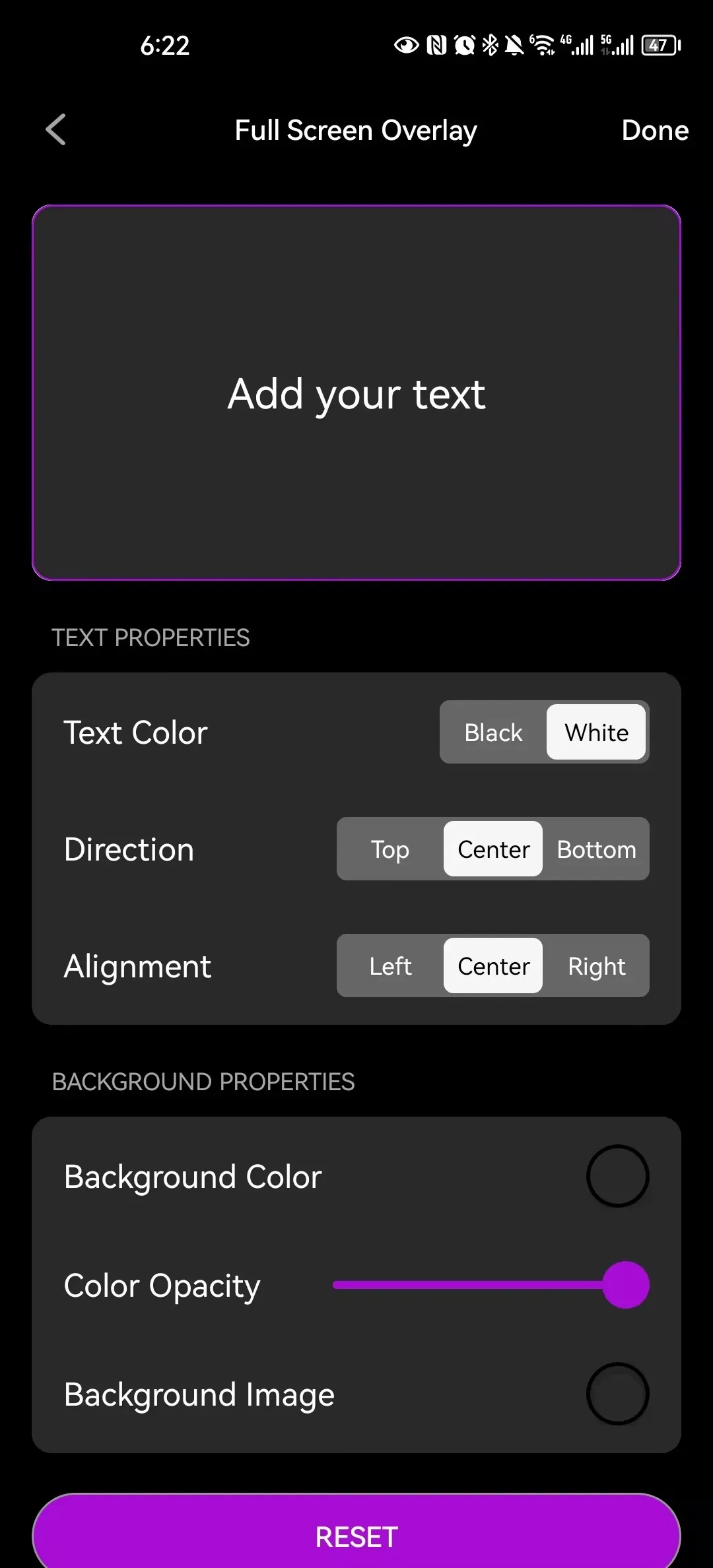
Task: Align text to the Right
Action: (596, 966)
